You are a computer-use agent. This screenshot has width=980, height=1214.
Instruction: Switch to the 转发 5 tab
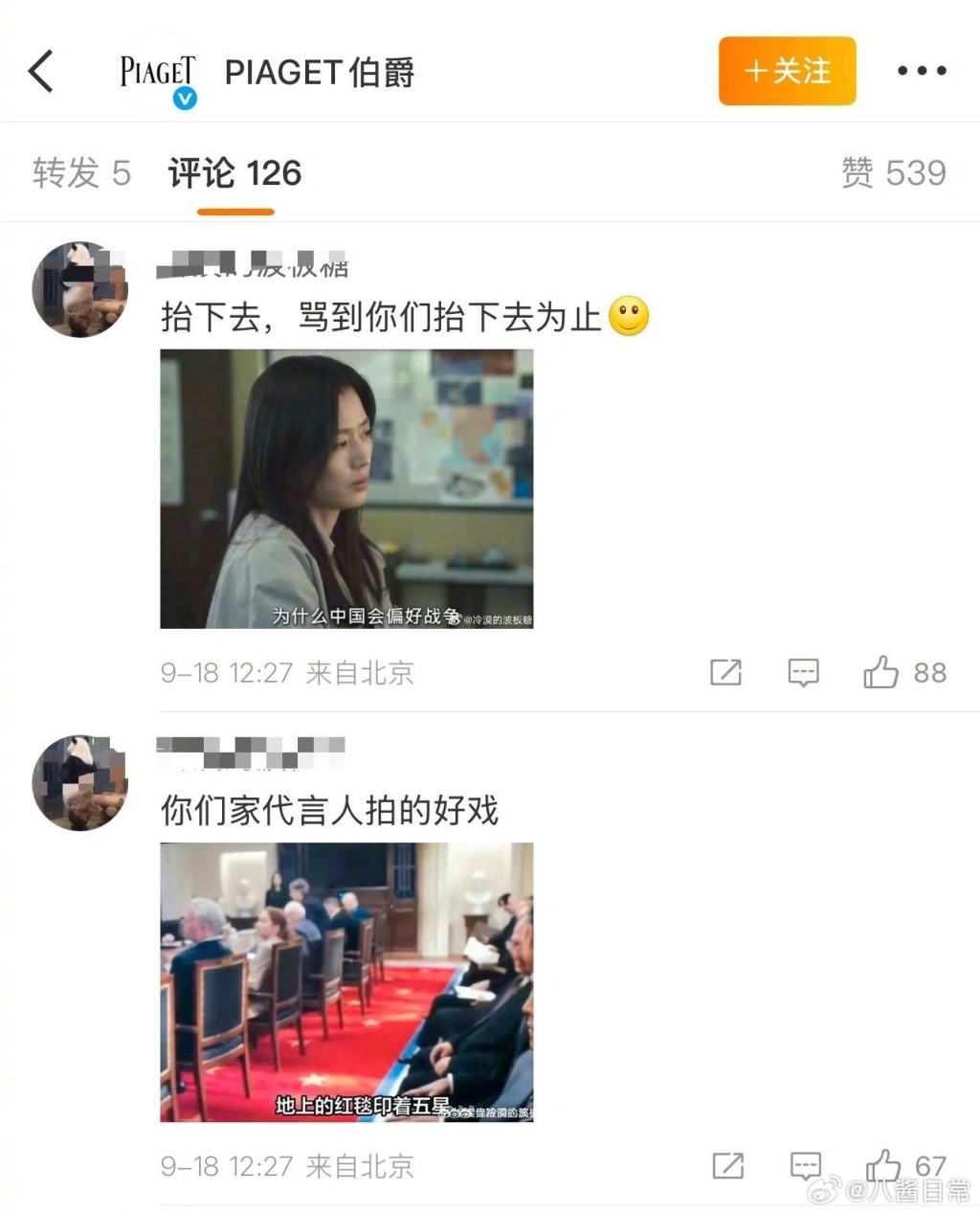click(x=80, y=173)
